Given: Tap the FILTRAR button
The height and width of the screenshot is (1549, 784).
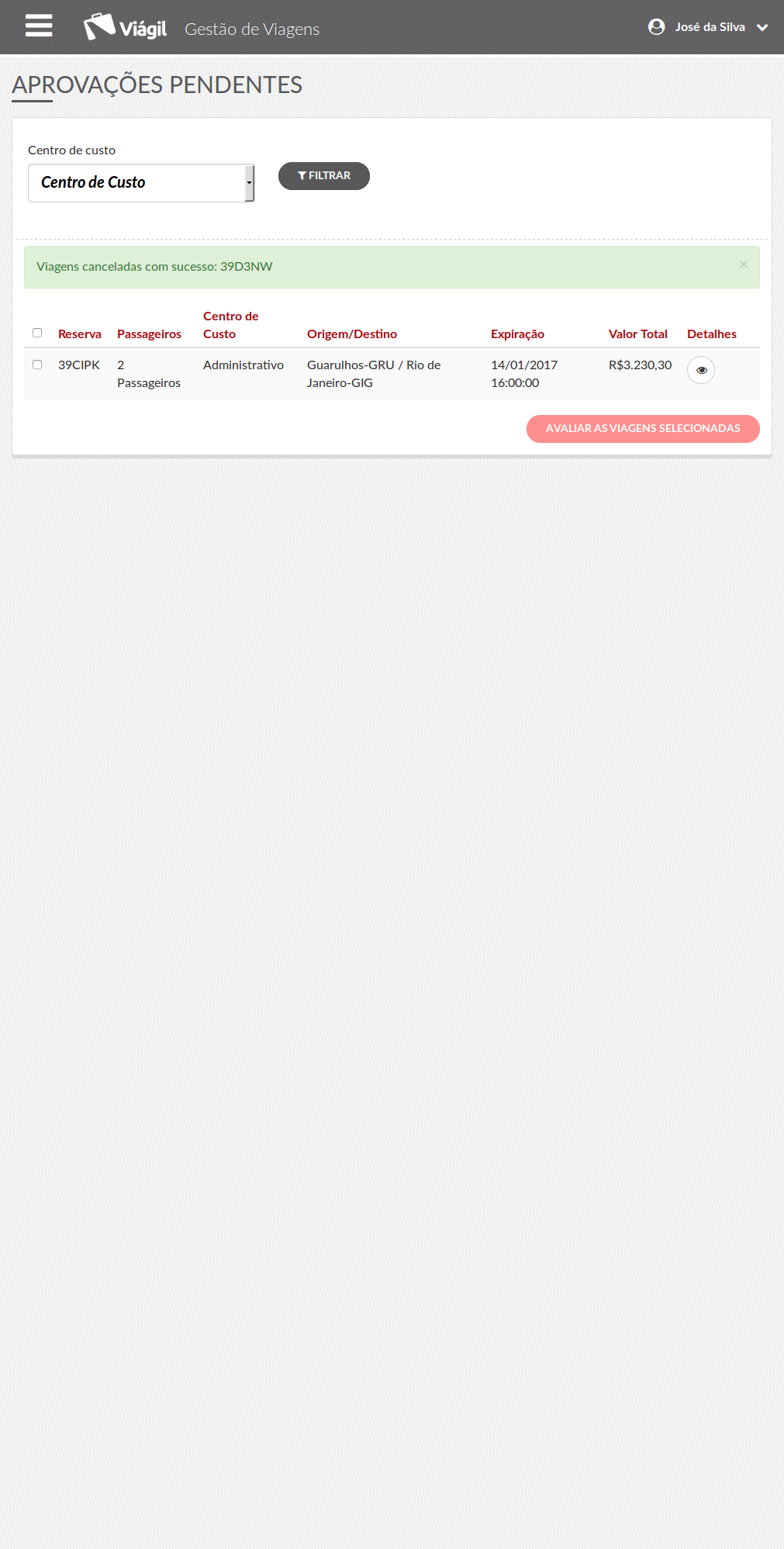Looking at the screenshot, I should pyautogui.click(x=323, y=176).
